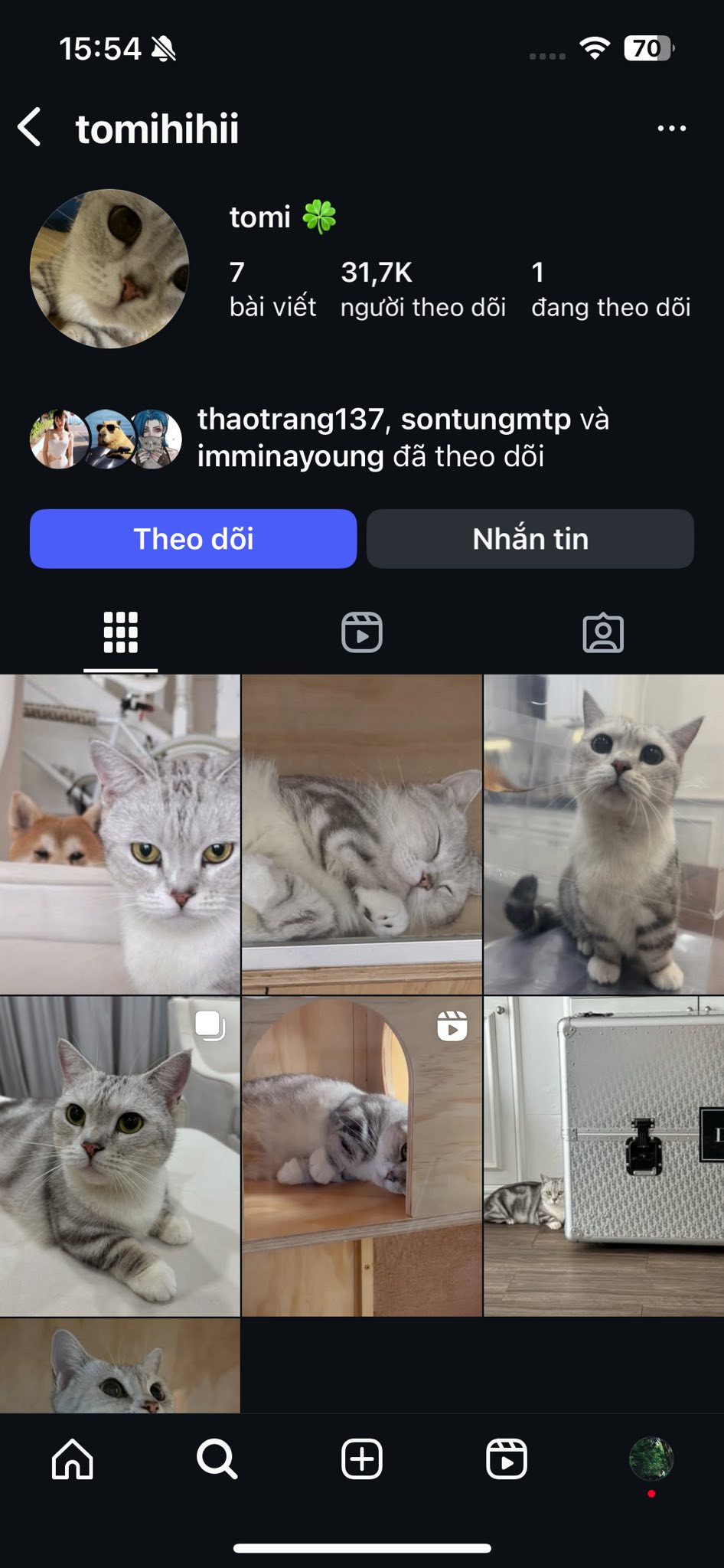Show the accounts tomi is following
The height and width of the screenshot is (1568, 724).
tap(610, 289)
